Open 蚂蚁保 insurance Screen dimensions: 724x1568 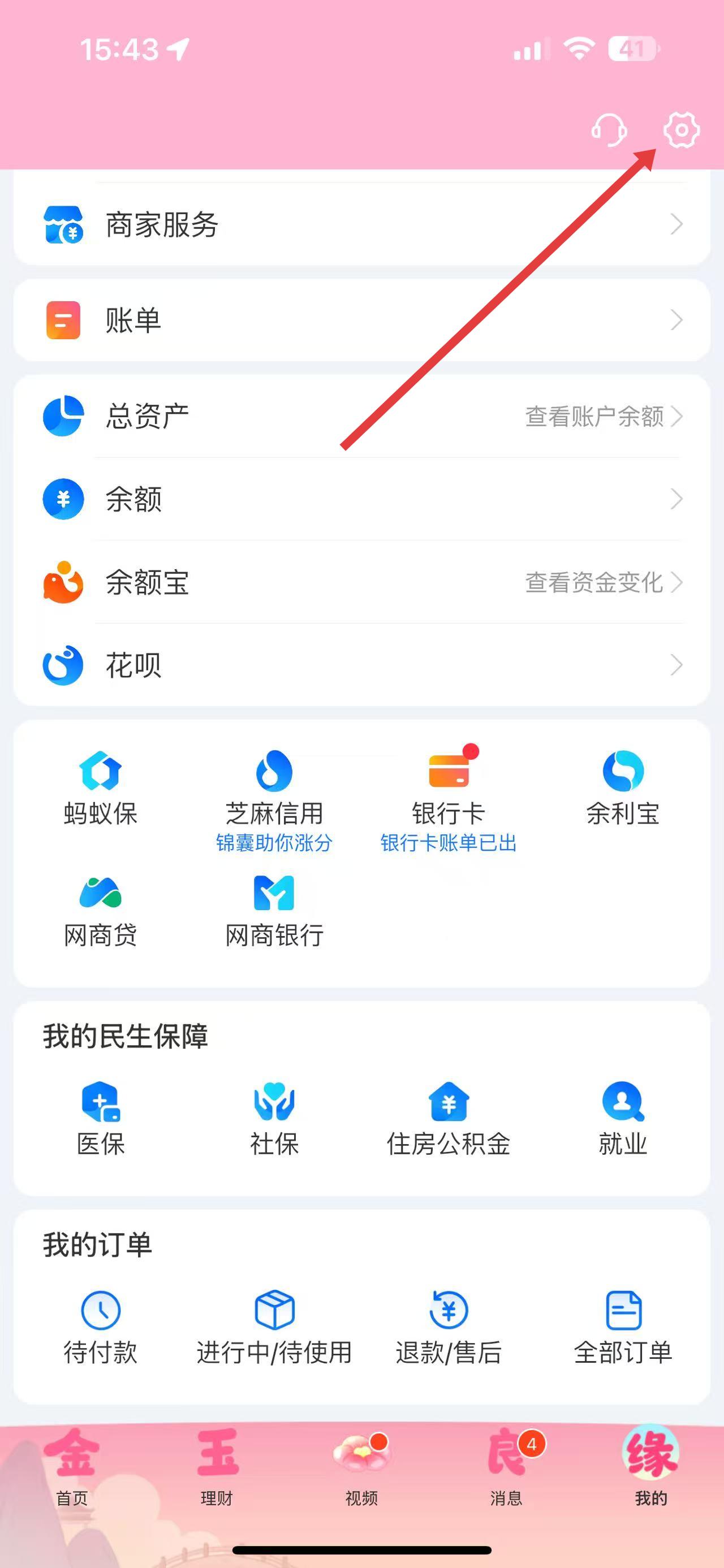(x=101, y=787)
